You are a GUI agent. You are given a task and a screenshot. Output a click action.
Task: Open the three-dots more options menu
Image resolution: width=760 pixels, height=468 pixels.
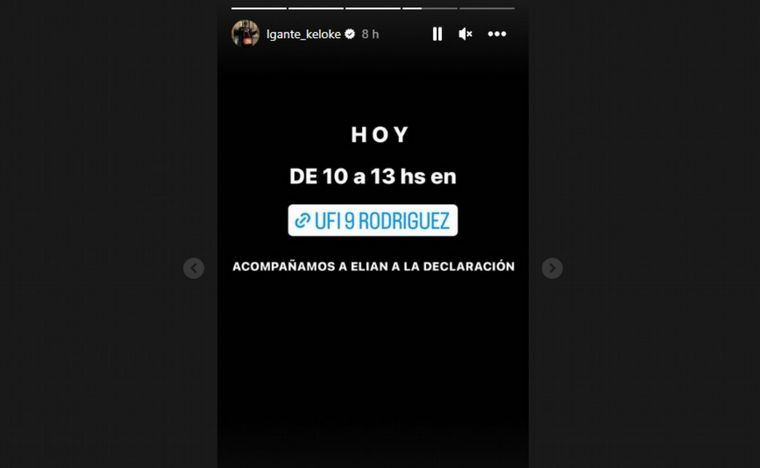point(497,34)
